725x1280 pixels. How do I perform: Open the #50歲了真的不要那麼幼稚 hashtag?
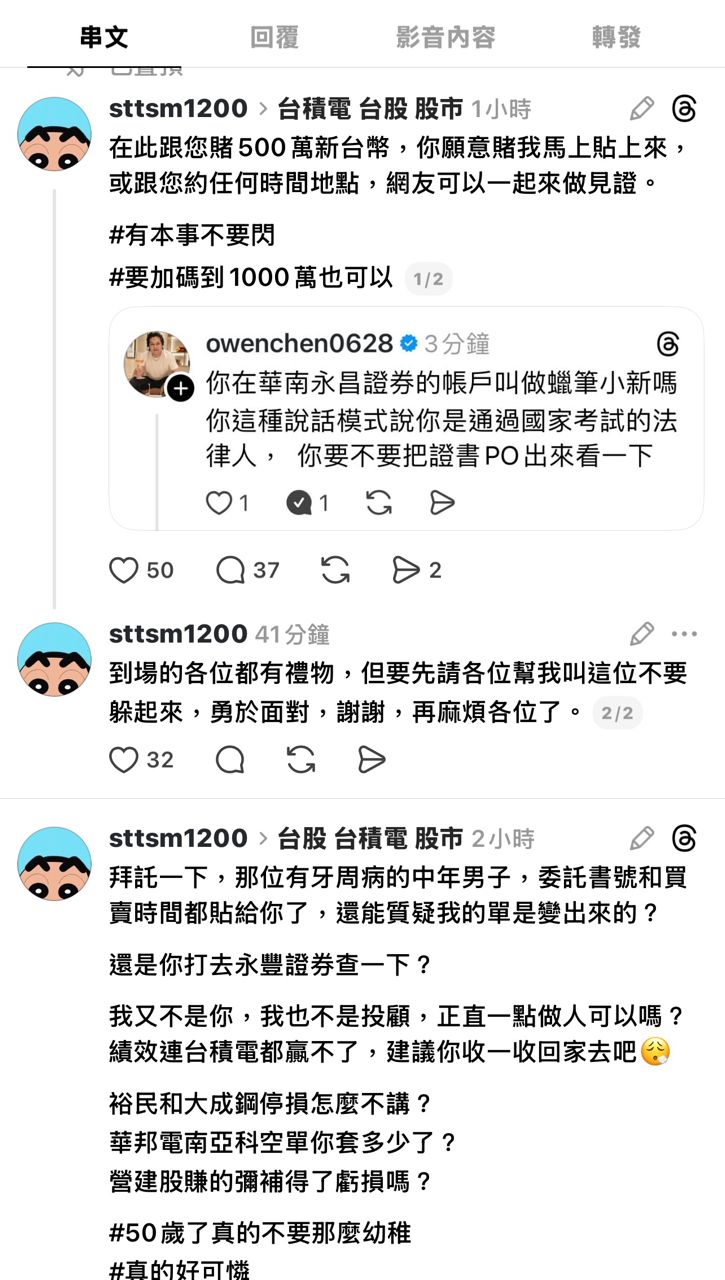tap(260, 1232)
